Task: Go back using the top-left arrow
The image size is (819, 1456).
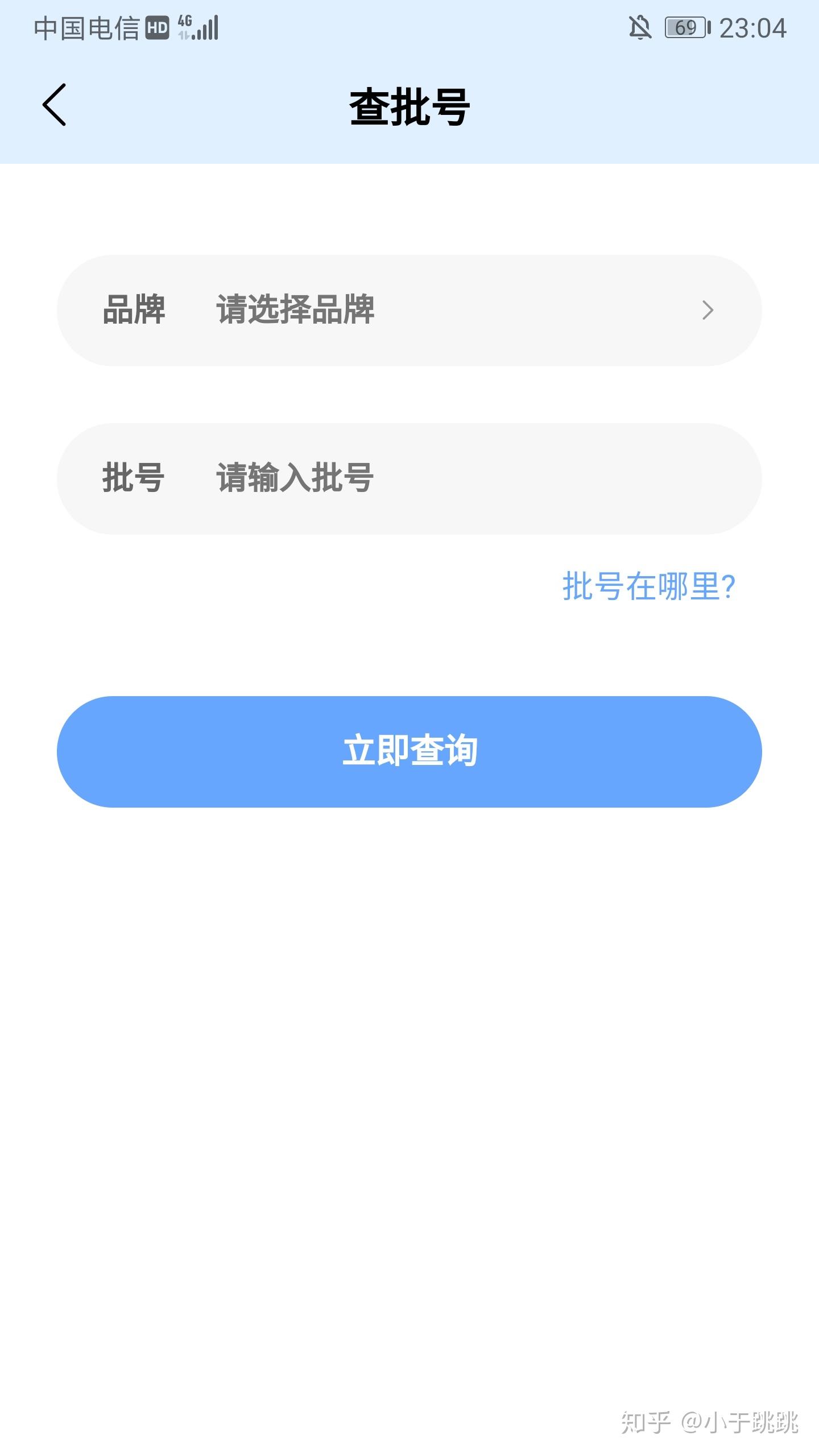Action: [x=55, y=105]
